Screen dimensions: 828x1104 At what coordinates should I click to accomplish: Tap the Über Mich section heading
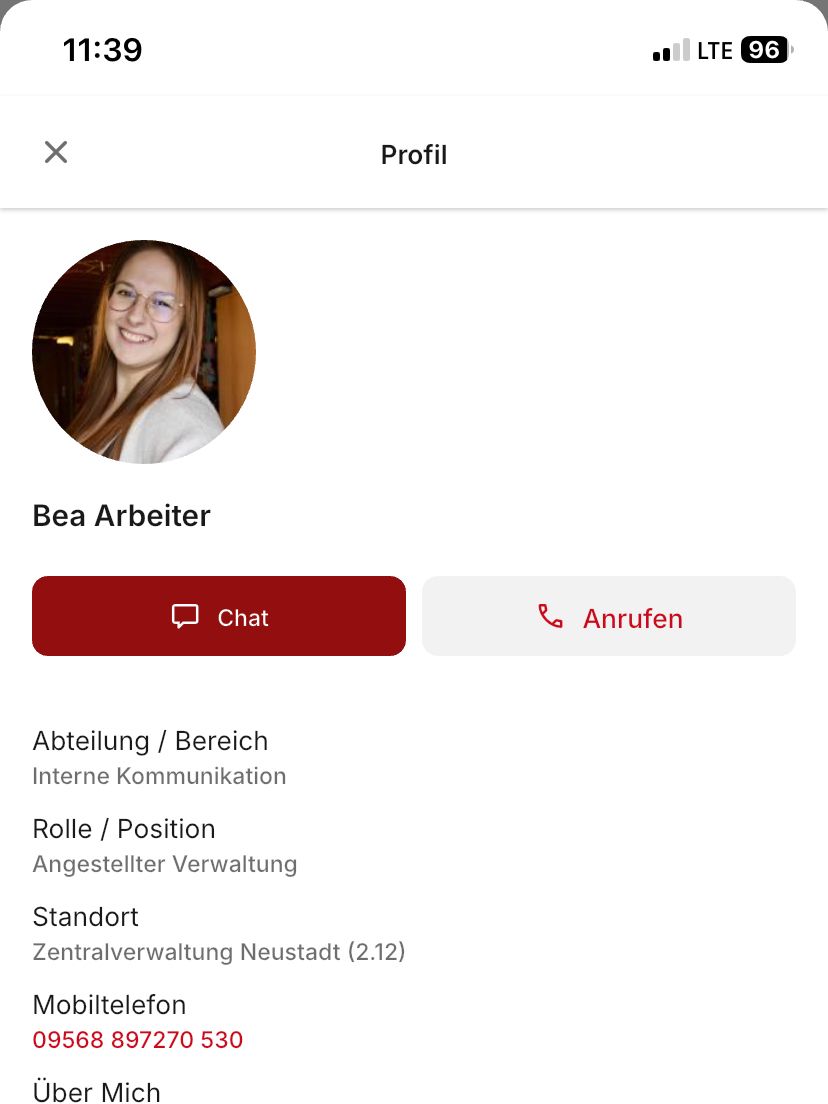point(96,1092)
